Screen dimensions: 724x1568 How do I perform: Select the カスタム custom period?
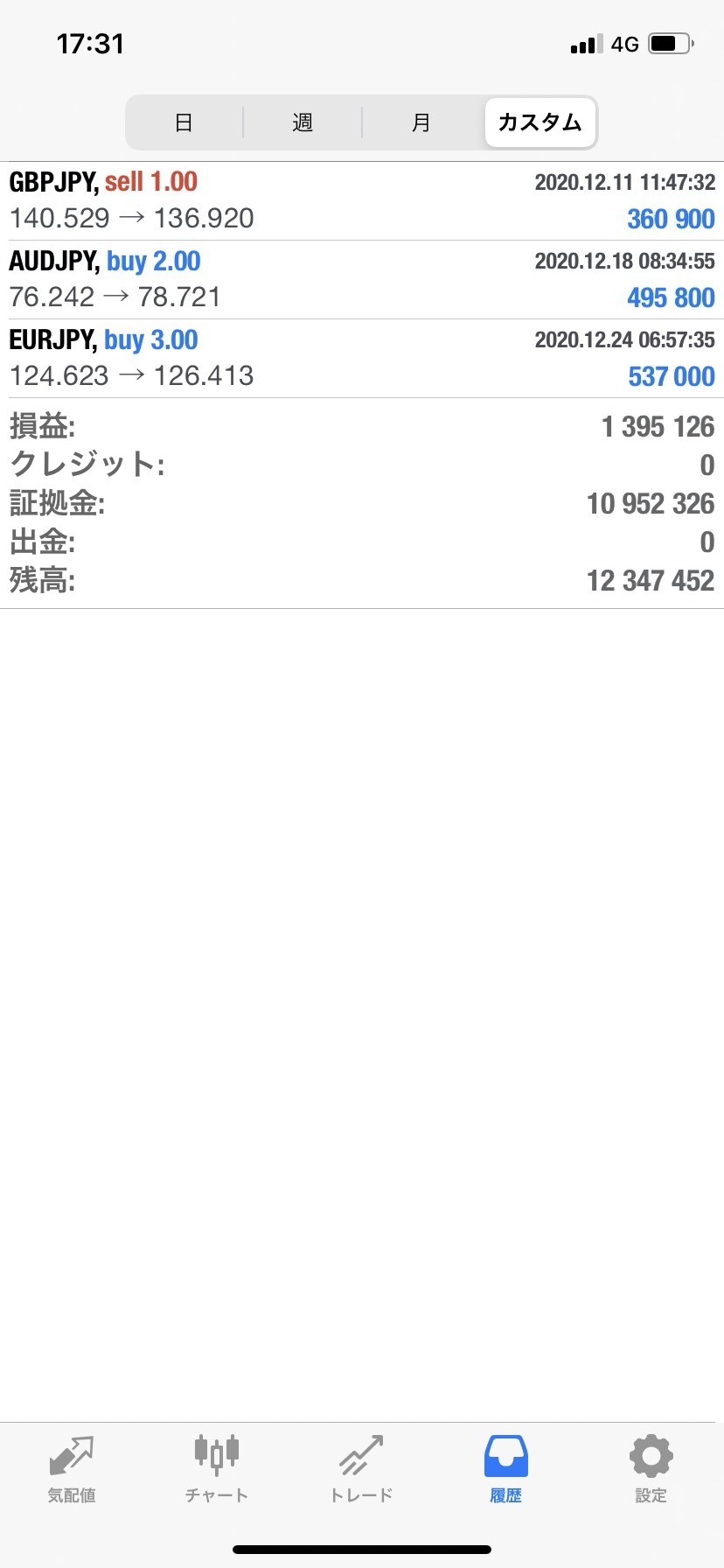(540, 122)
